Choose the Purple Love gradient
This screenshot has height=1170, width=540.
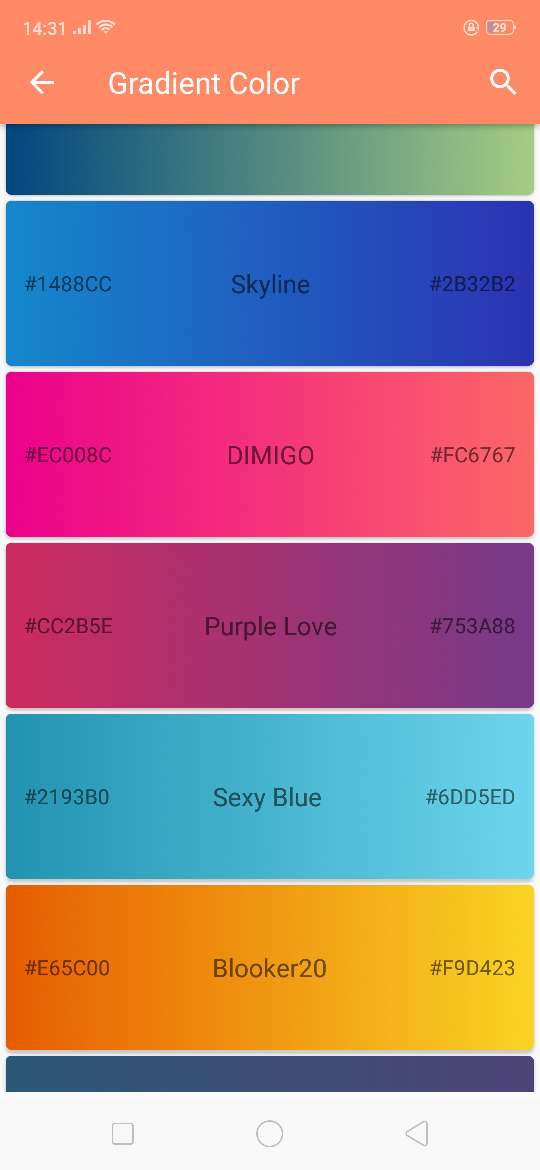tap(270, 625)
